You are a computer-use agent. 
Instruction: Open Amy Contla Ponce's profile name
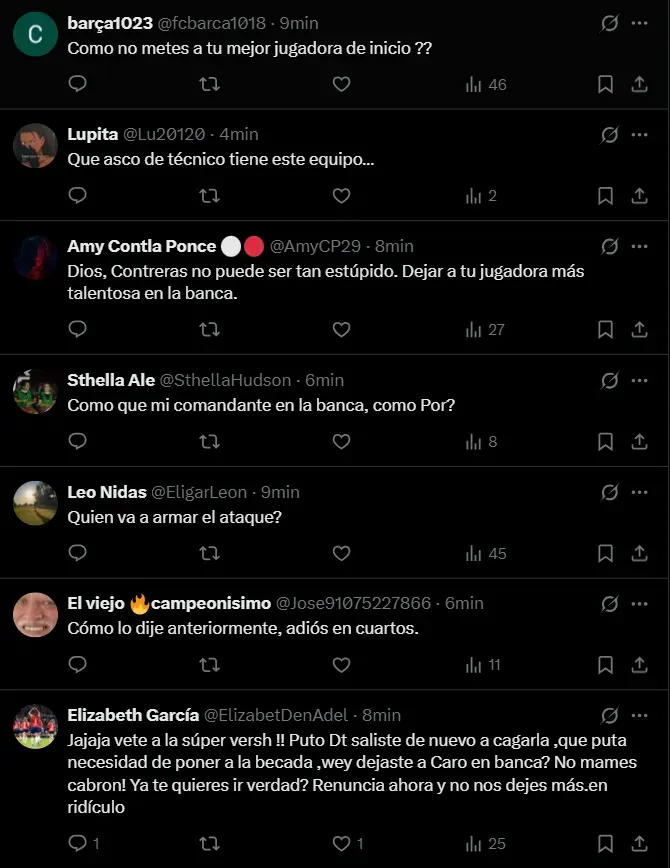pos(141,246)
